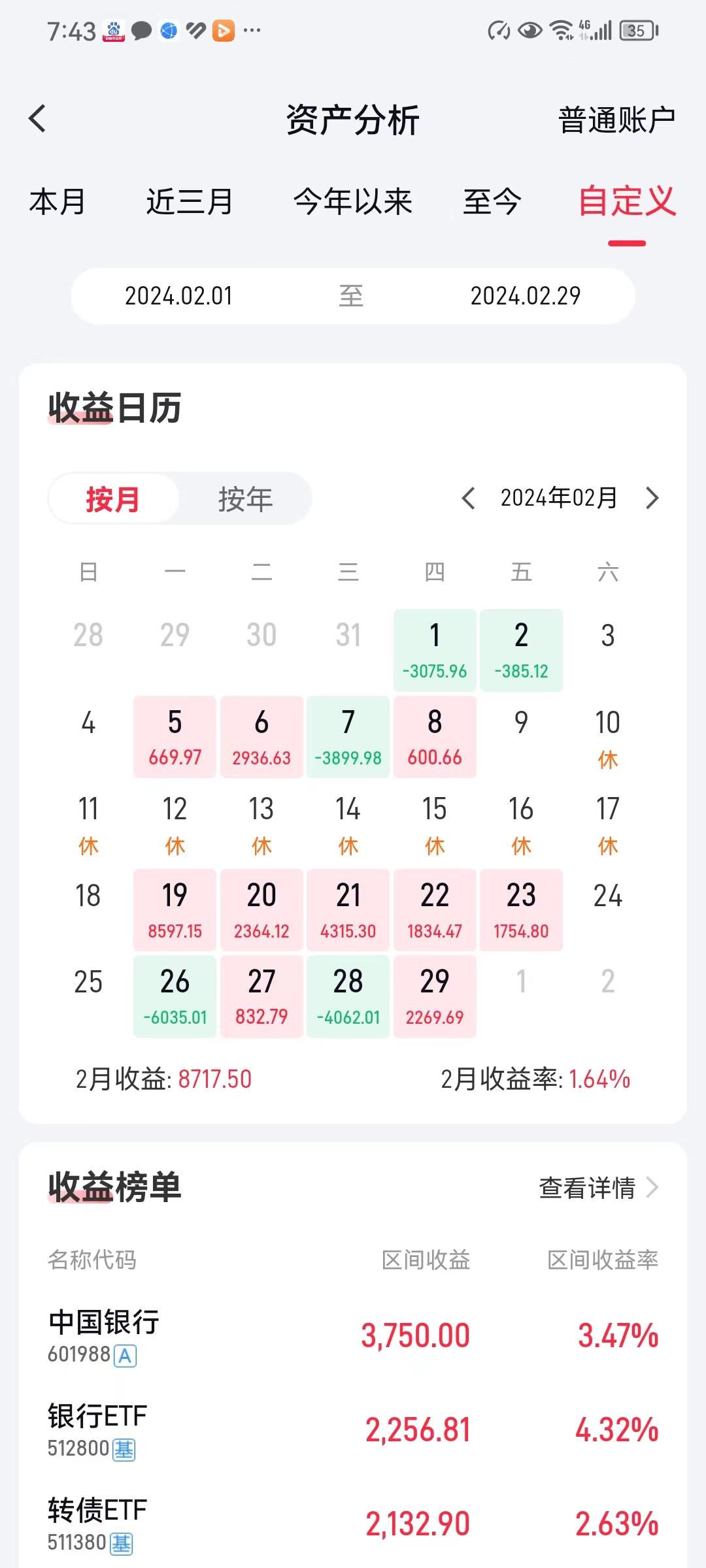Go back from 资产分析 page
This screenshot has width=706, height=1568.
pos(38,119)
